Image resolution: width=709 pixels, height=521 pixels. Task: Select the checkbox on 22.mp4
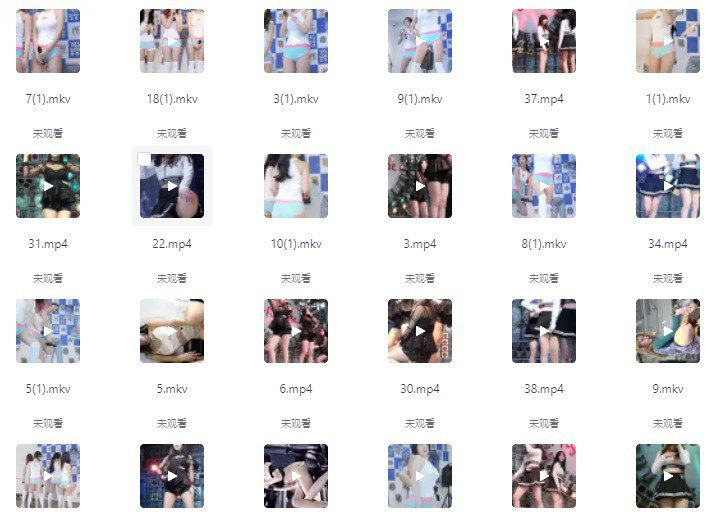[x=144, y=159]
